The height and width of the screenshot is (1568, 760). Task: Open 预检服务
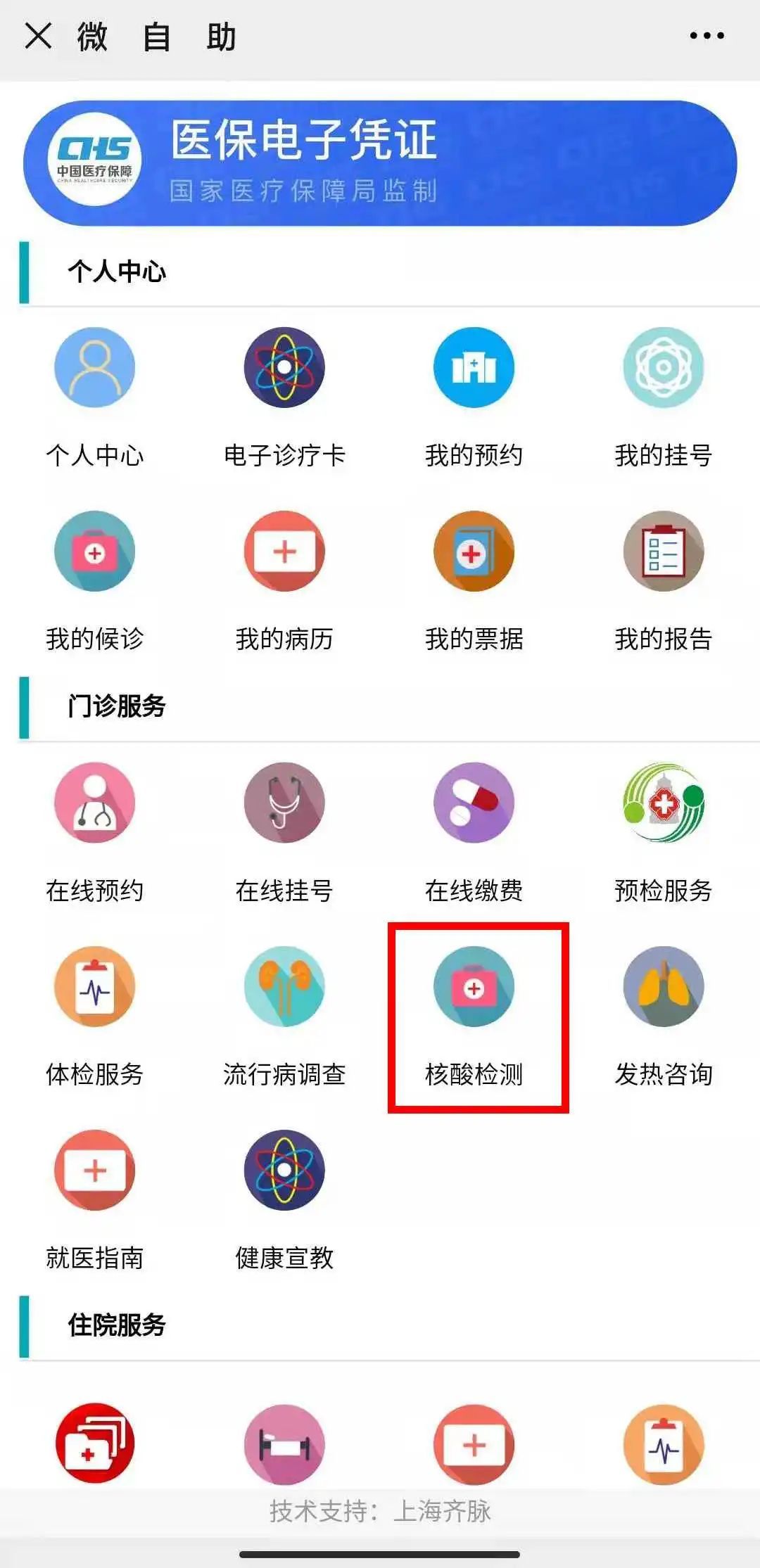[663, 803]
